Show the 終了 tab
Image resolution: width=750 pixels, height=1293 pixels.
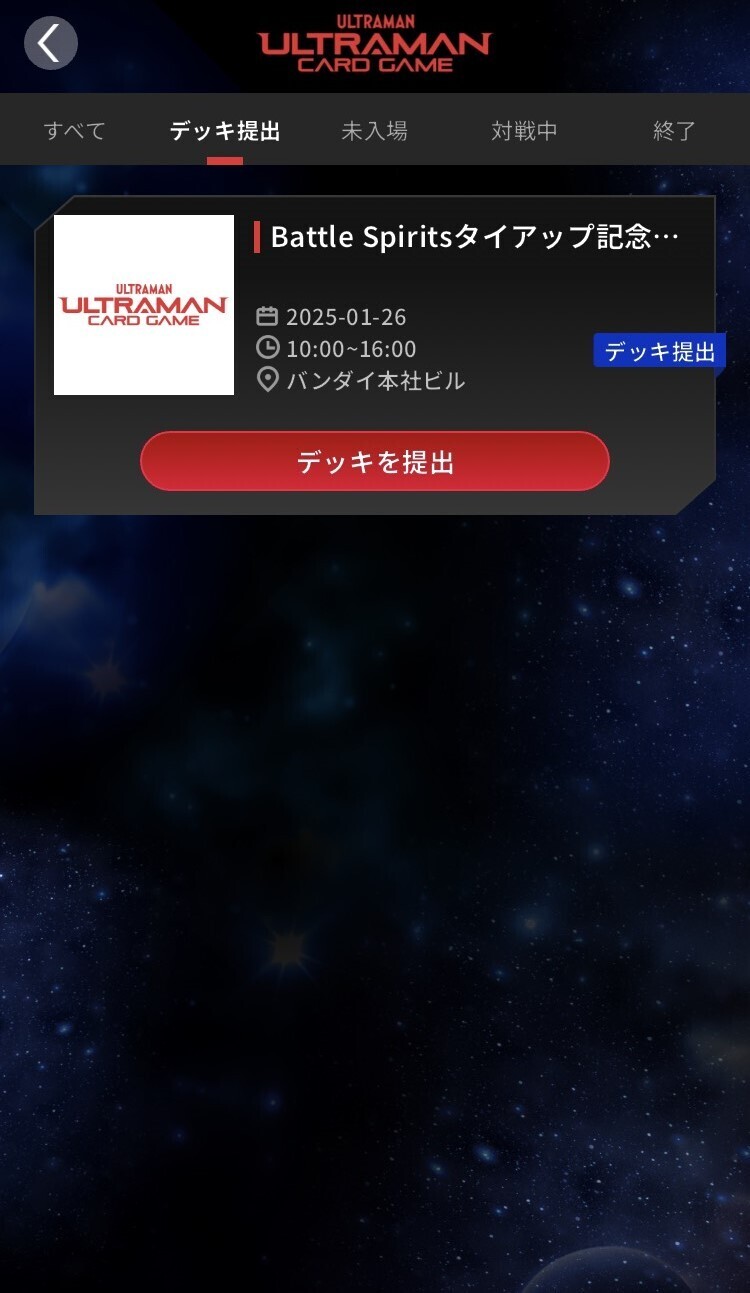(x=674, y=131)
